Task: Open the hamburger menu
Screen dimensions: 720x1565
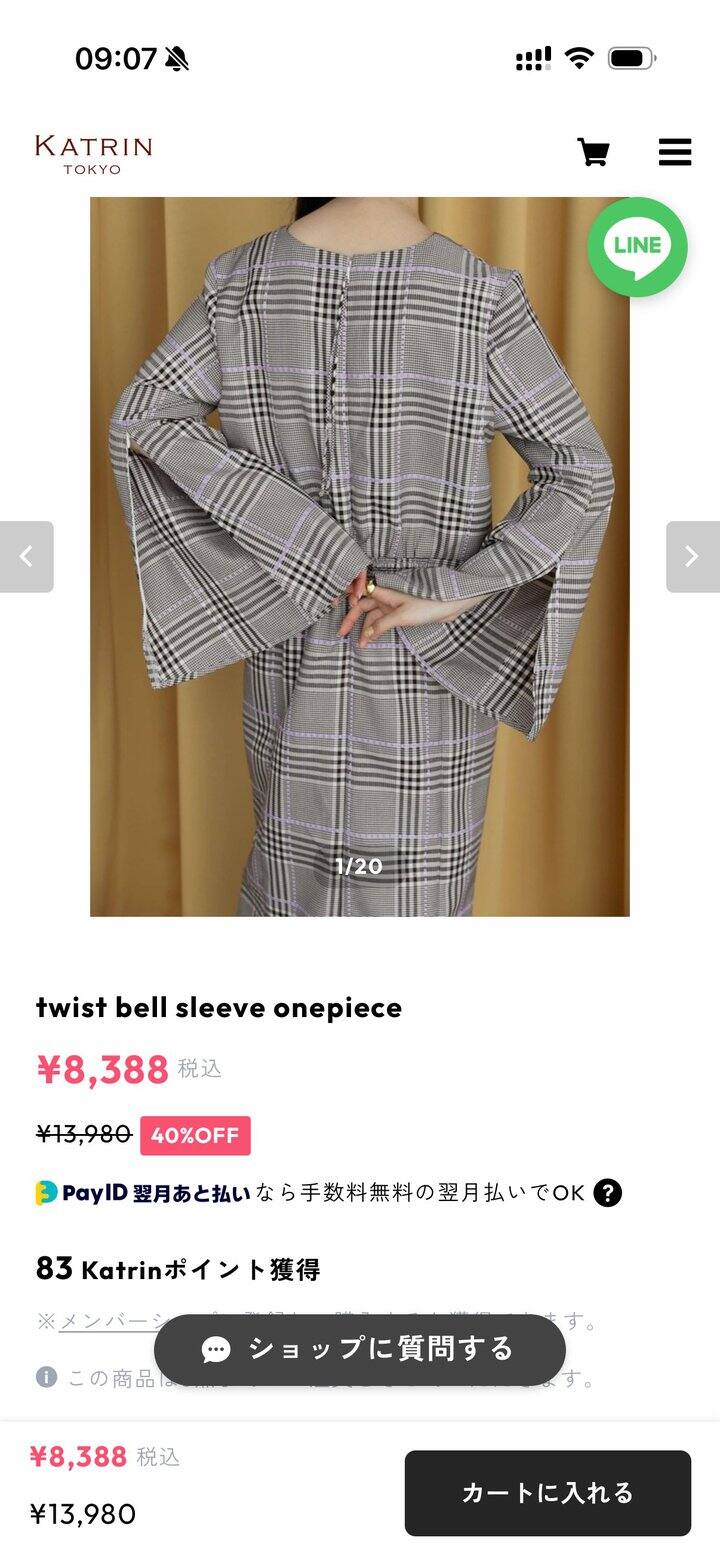Action: (x=675, y=152)
